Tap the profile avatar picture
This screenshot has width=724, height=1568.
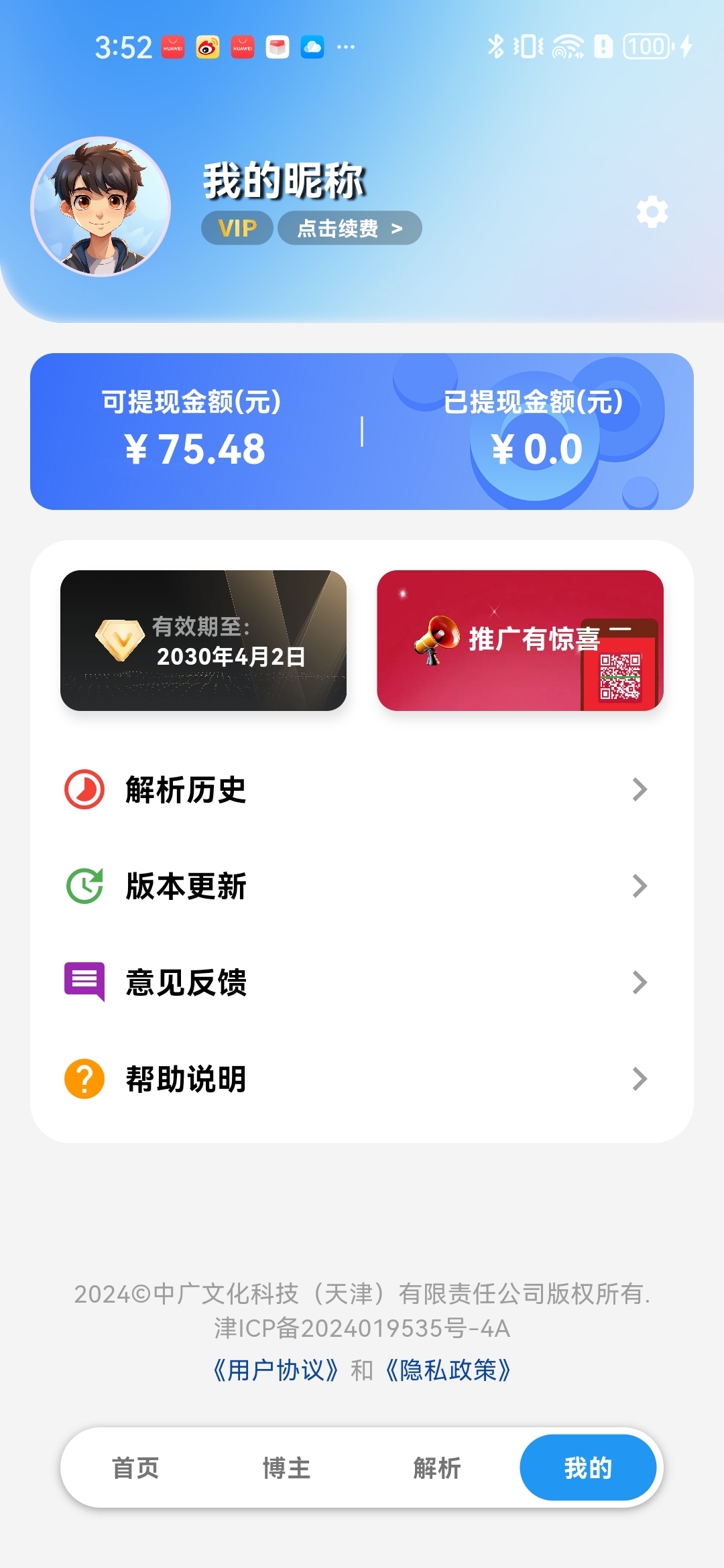point(101,207)
